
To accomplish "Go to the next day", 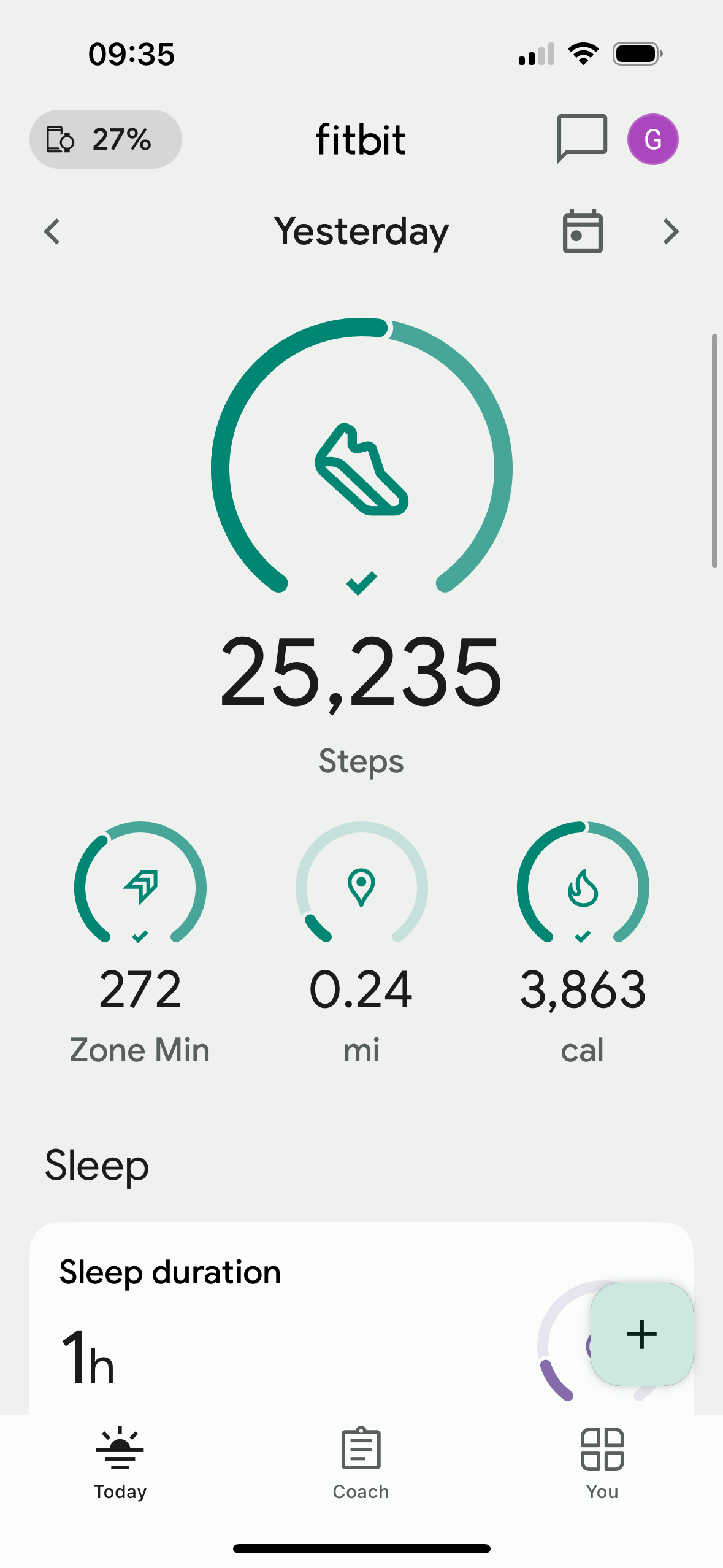I will click(671, 232).
